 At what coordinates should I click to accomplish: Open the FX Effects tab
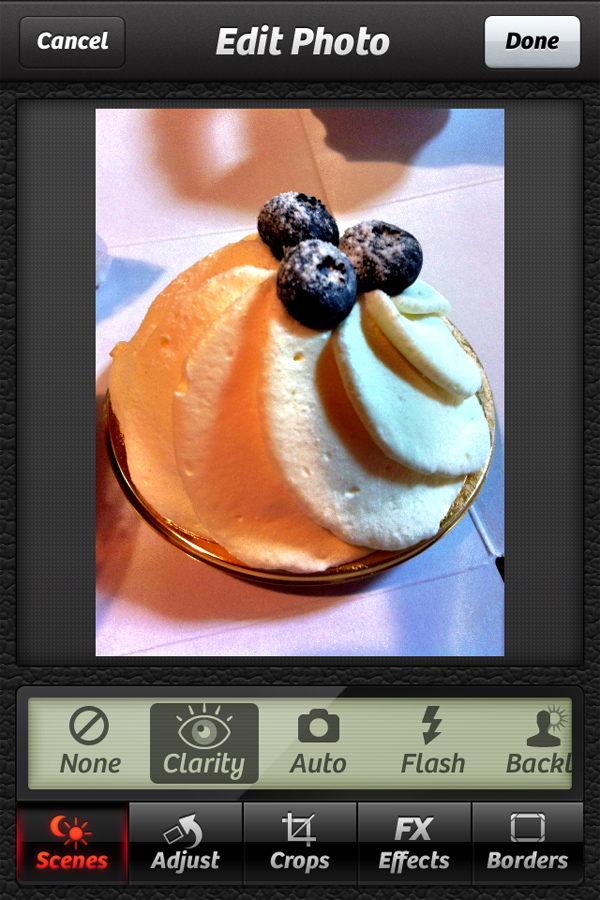click(414, 843)
